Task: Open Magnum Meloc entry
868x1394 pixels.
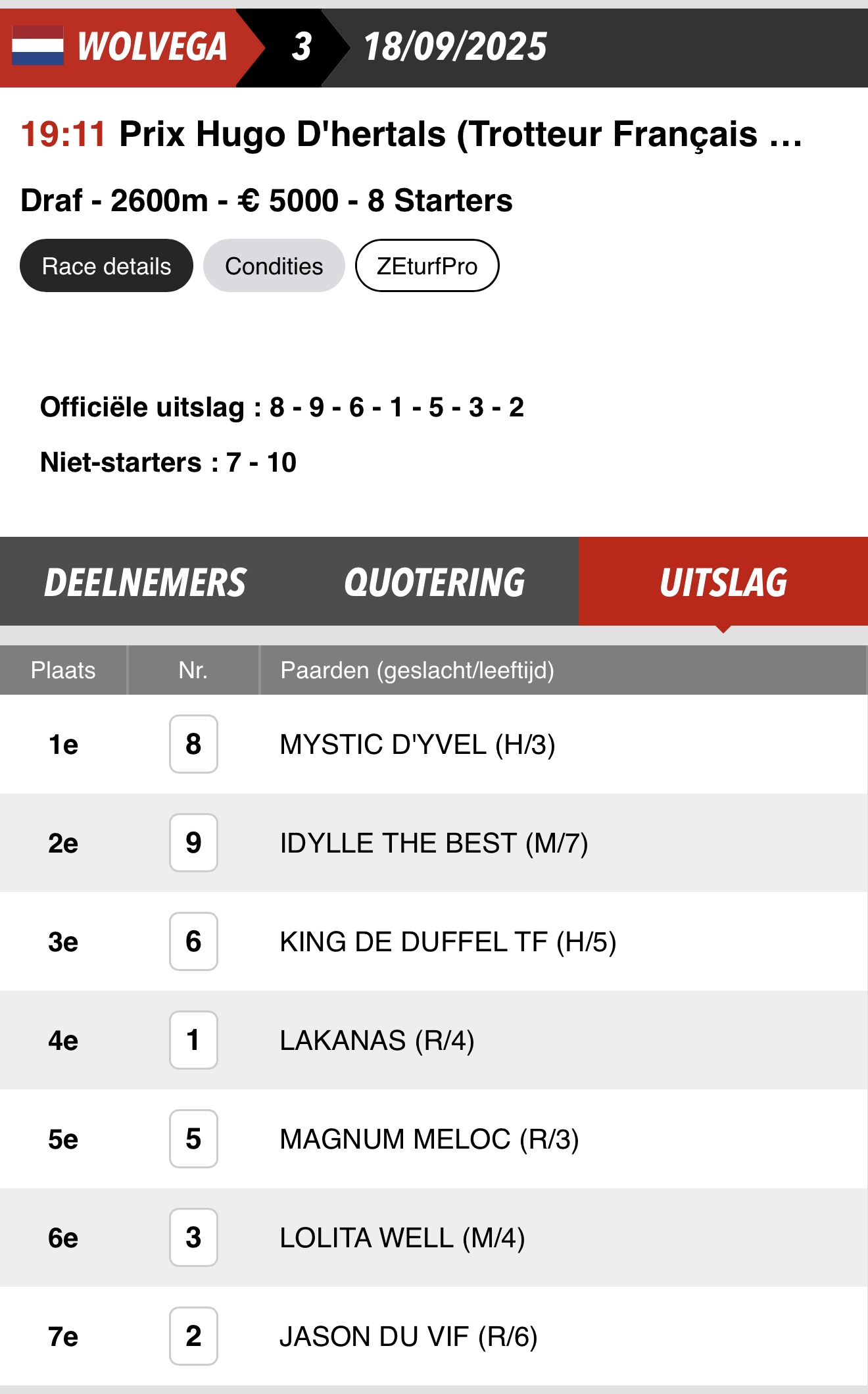Action: tap(429, 1139)
